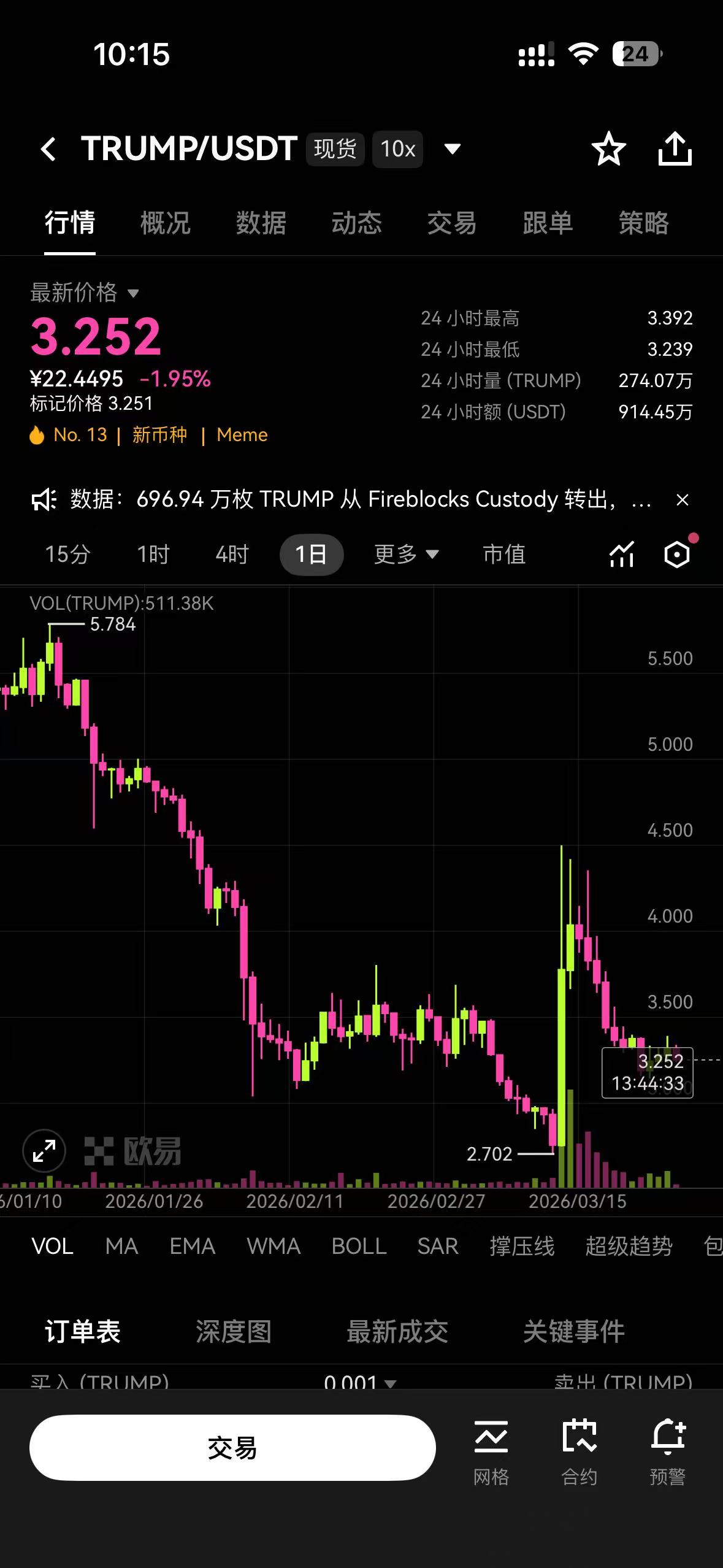Open the 跟单 tab

[548, 223]
